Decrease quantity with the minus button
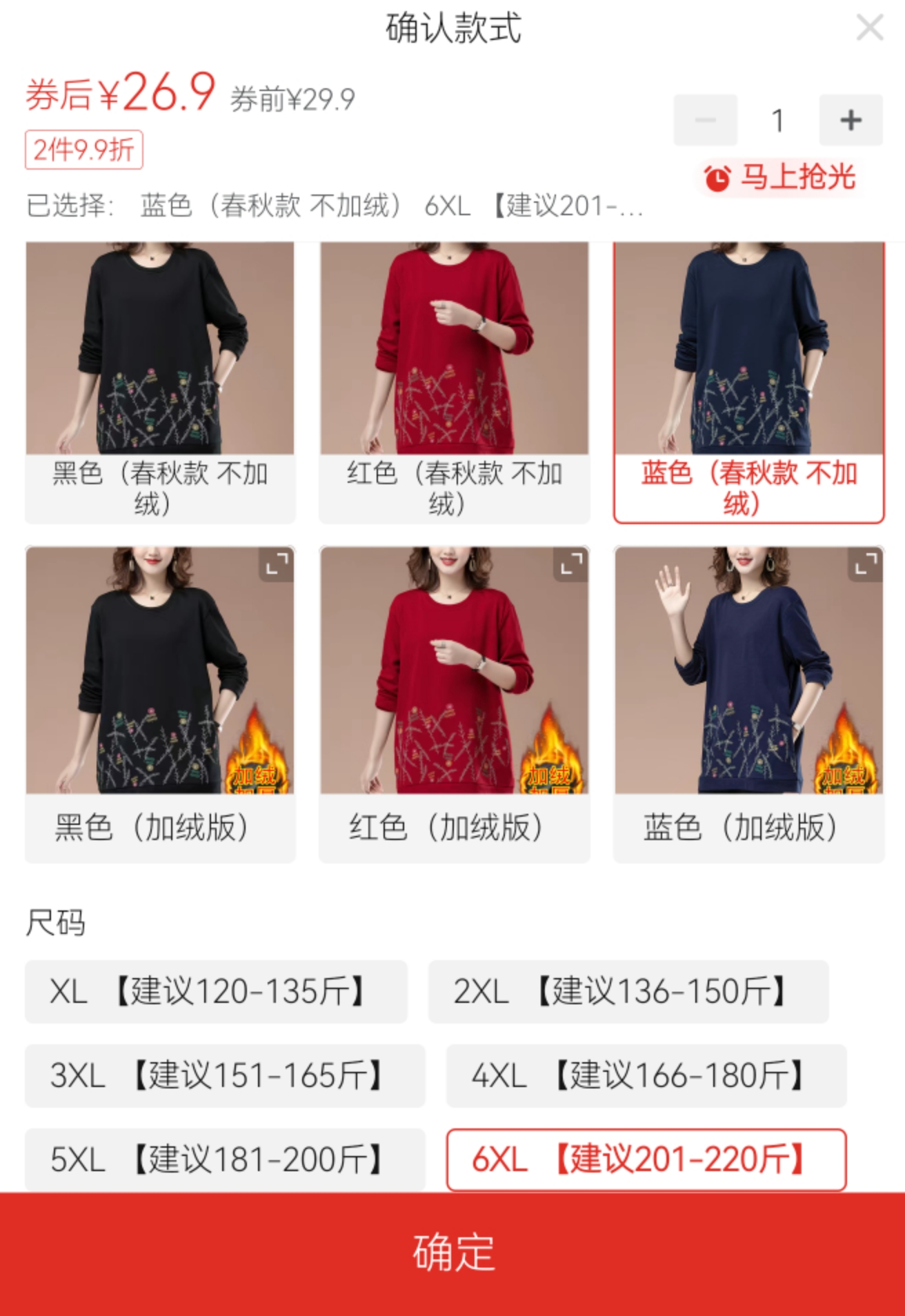Image resolution: width=905 pixels, height=1316 pixels. [705, 120]
